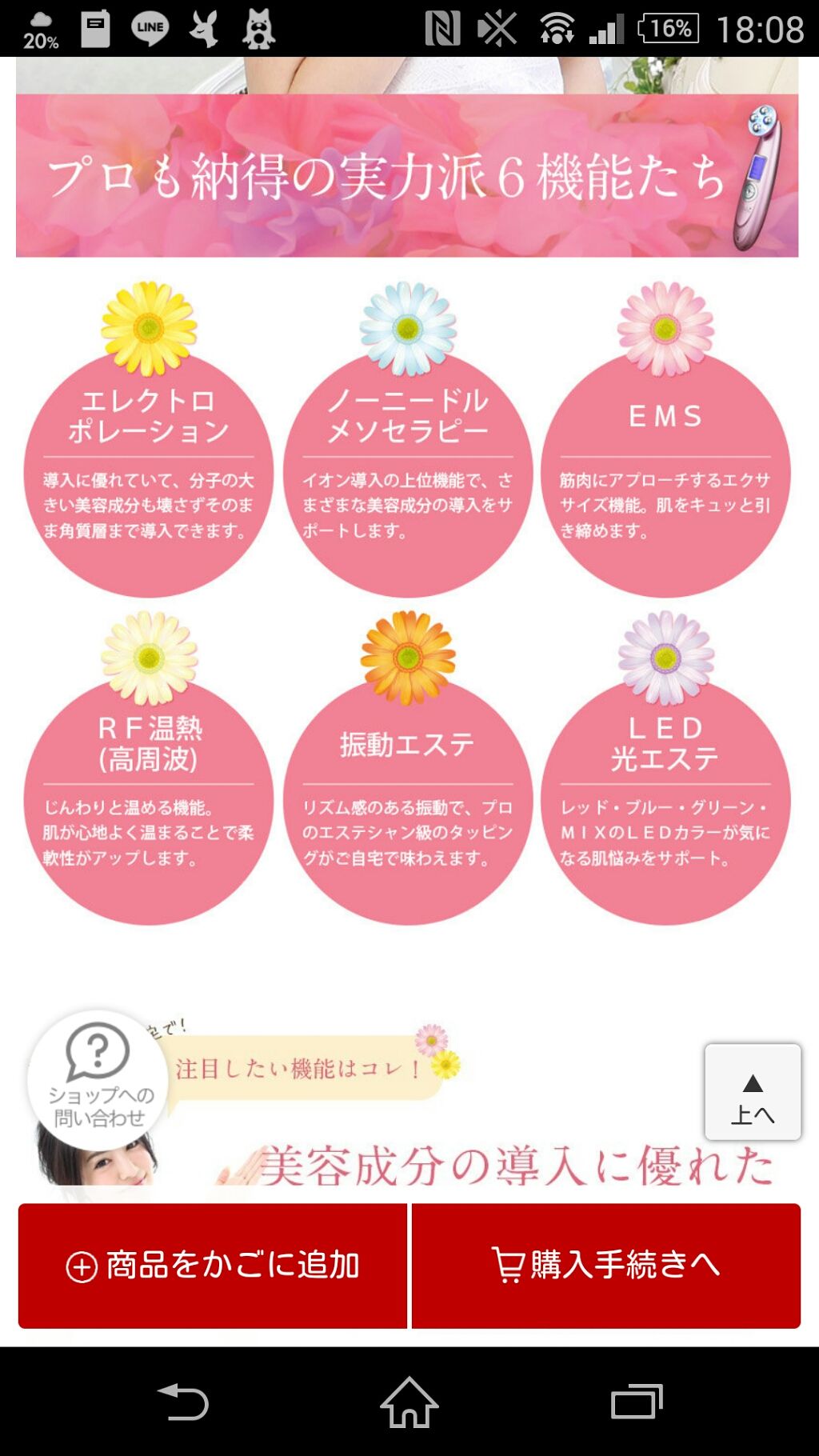Open the ショップへの問い合わせ shop inquiry bubble
The image size is (819, 1456).
98,1078
